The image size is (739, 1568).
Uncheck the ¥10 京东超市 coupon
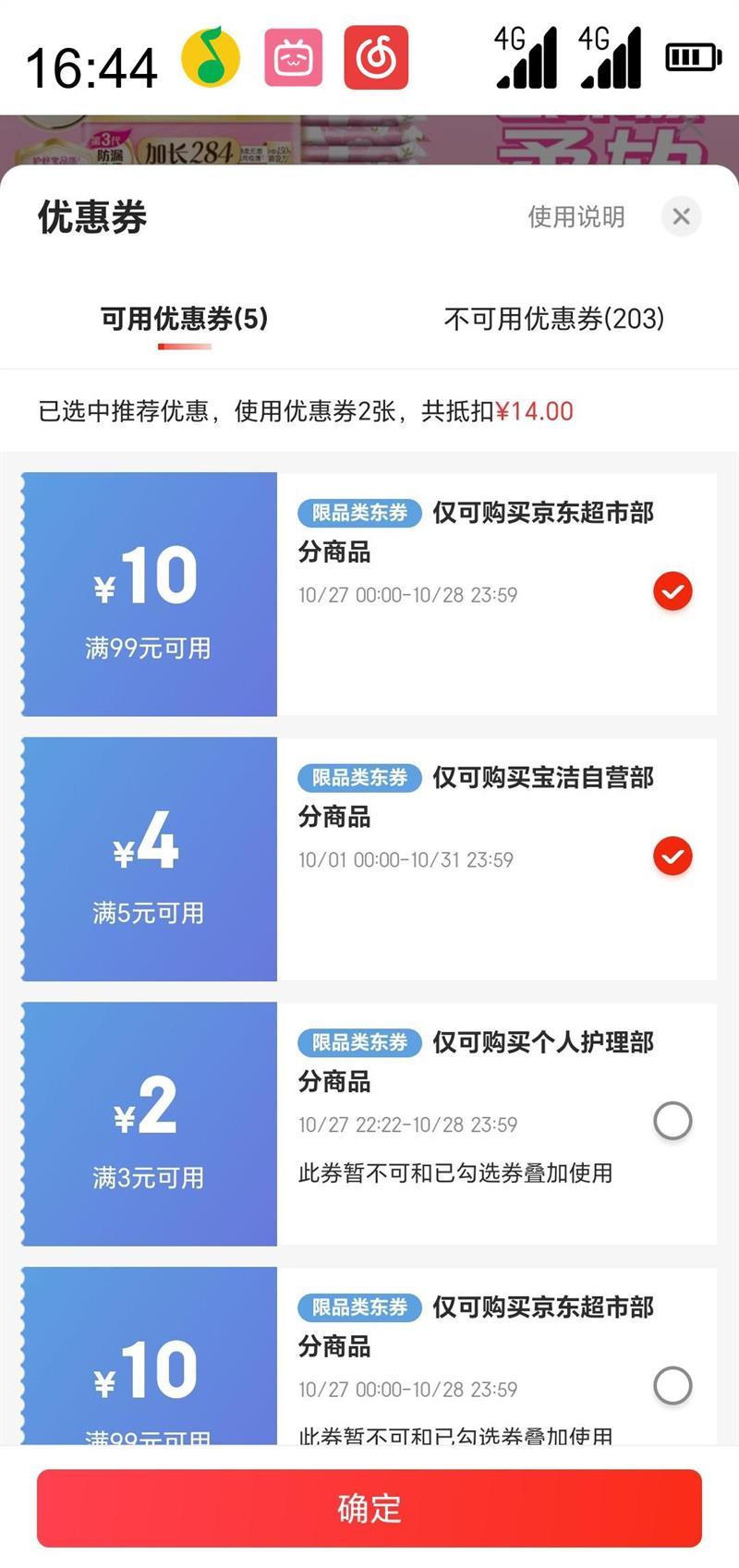[x=672, y=591]
